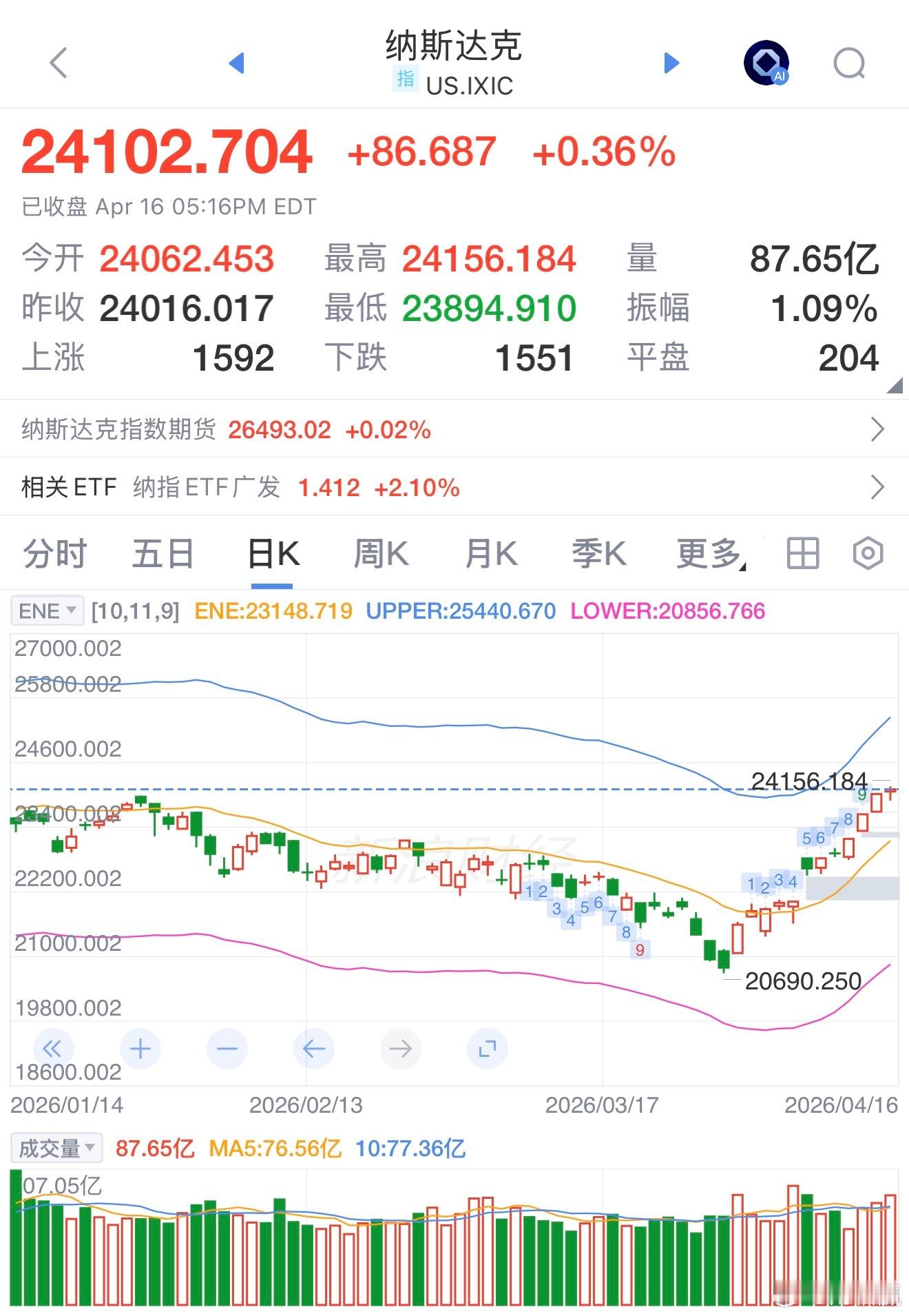909x1316 pixels.
Task: Switch to the 周K tab
Action: point(382,553)
